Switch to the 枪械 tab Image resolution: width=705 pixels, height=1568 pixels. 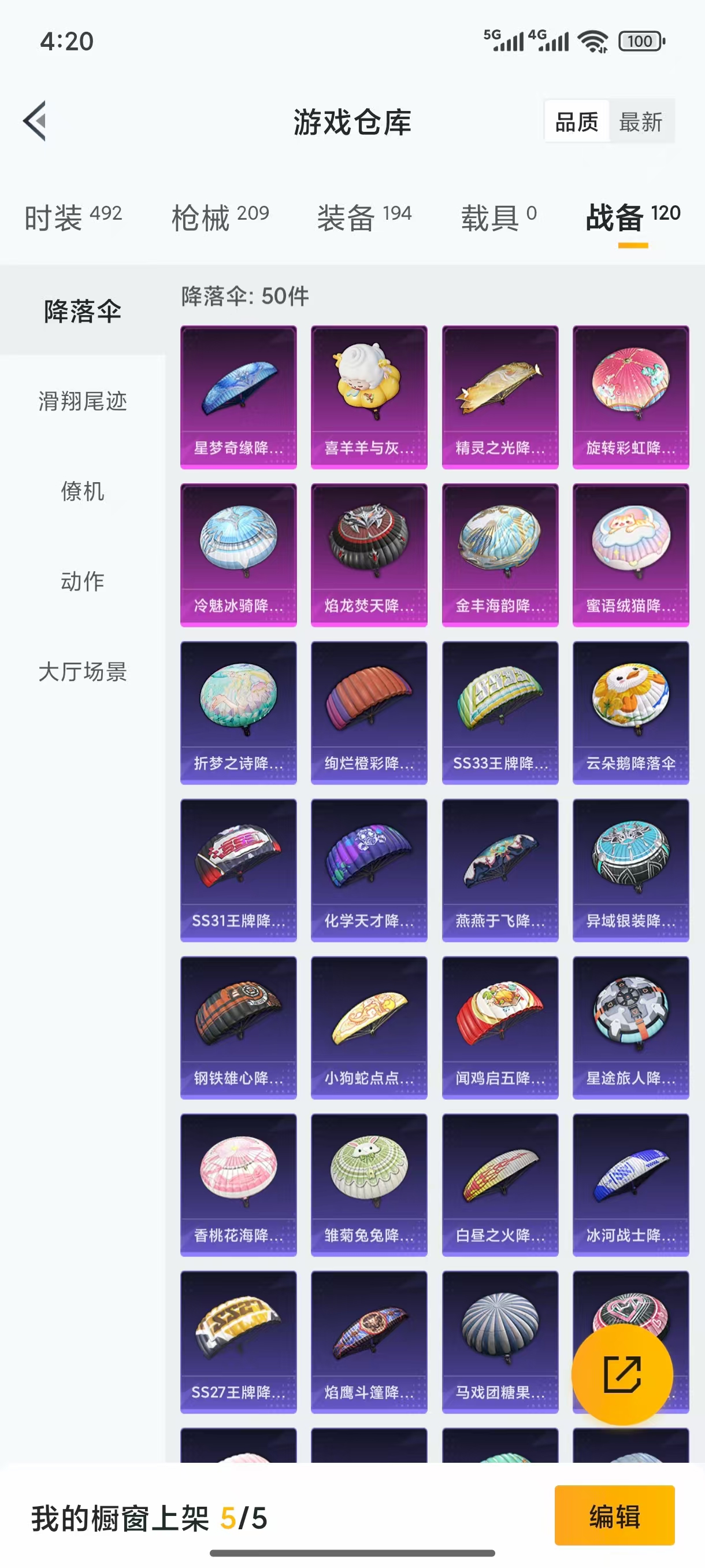click(x=220, y=217)
